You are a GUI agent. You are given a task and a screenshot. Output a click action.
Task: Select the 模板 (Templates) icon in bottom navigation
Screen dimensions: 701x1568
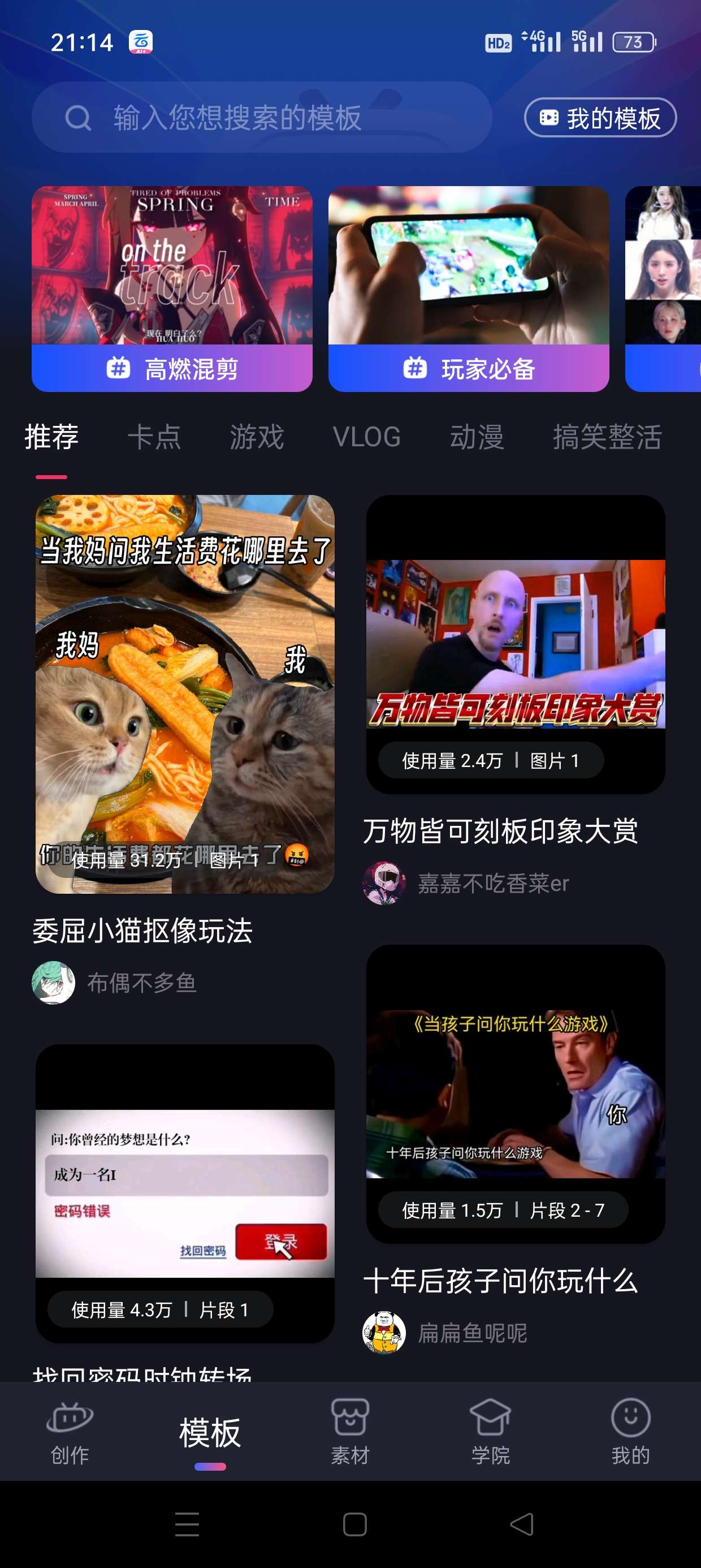coord(210,1431)
